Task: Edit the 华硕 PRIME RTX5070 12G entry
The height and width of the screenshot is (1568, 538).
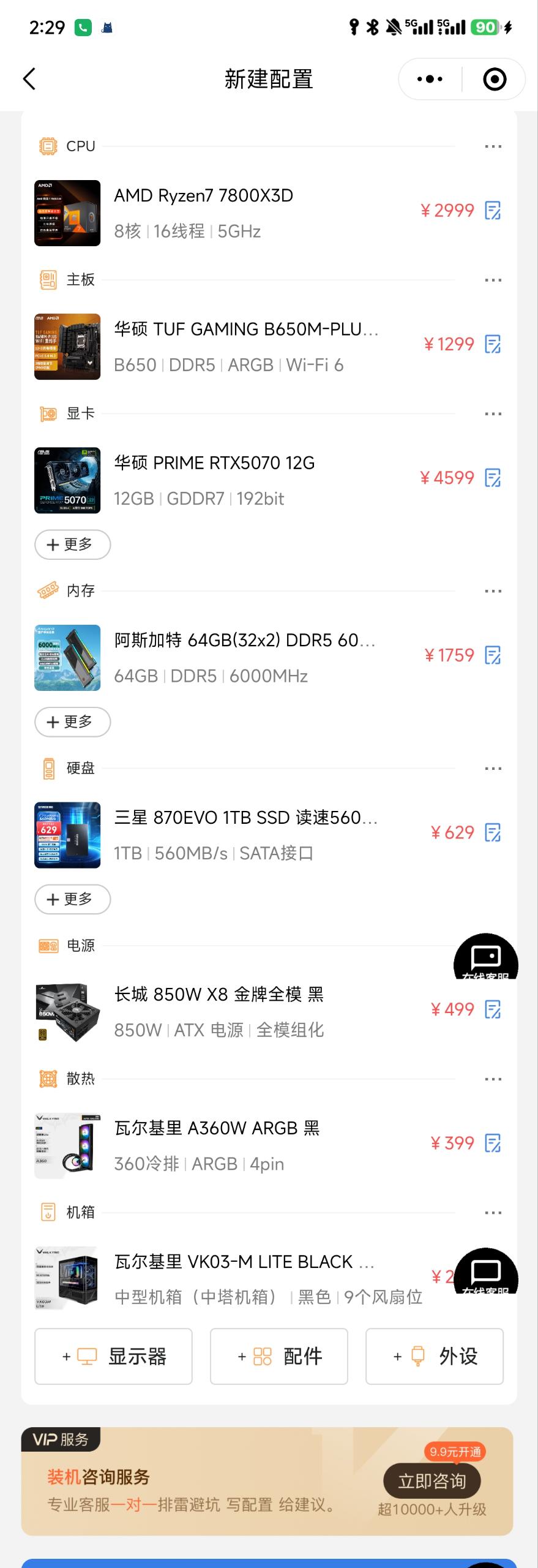Action: coord(493,478)
